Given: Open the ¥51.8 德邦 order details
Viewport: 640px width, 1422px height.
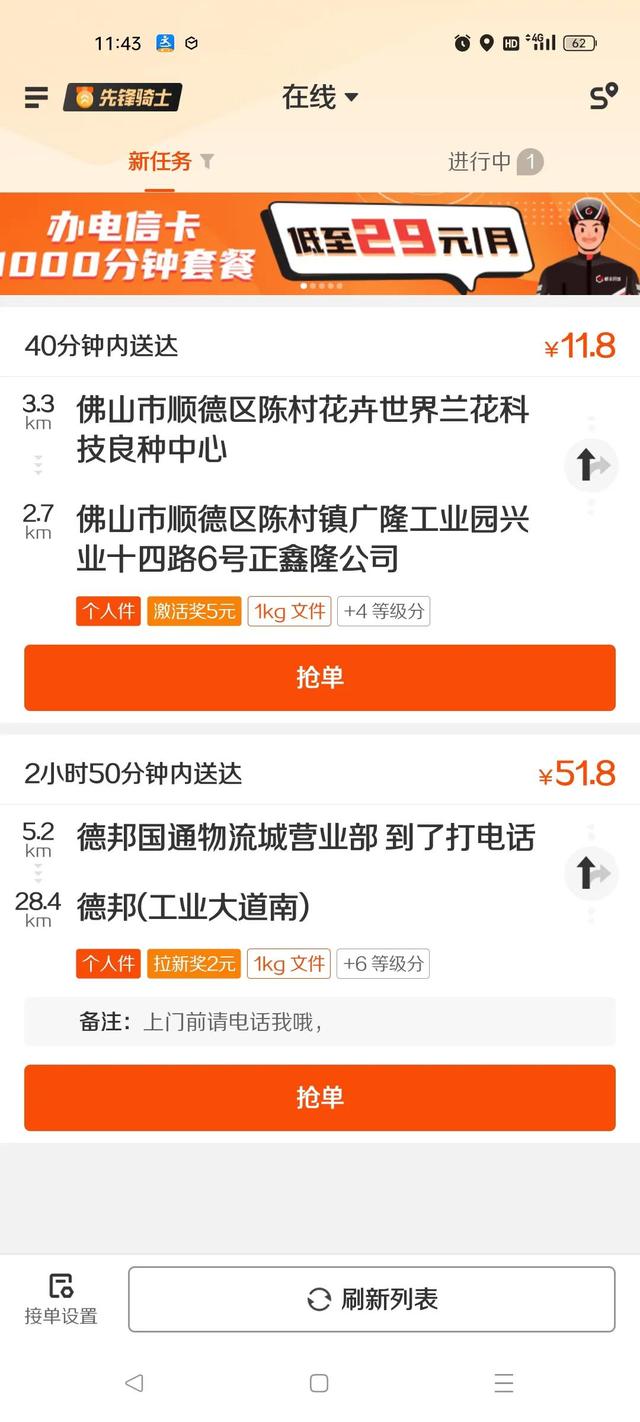Looking at the screenshot, I should [300, 870].
